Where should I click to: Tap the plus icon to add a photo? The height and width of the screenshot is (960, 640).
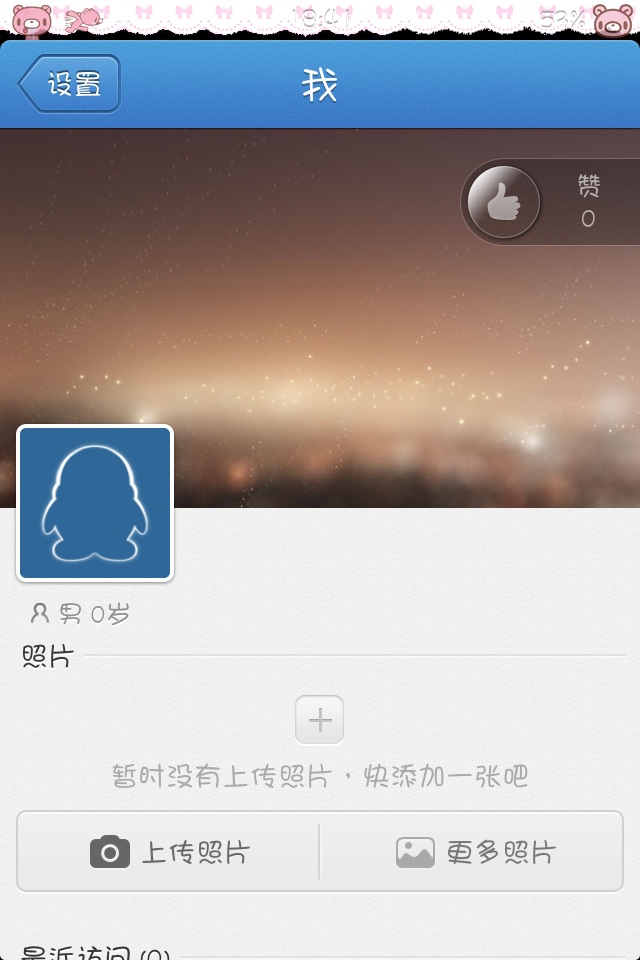(320, 720)
